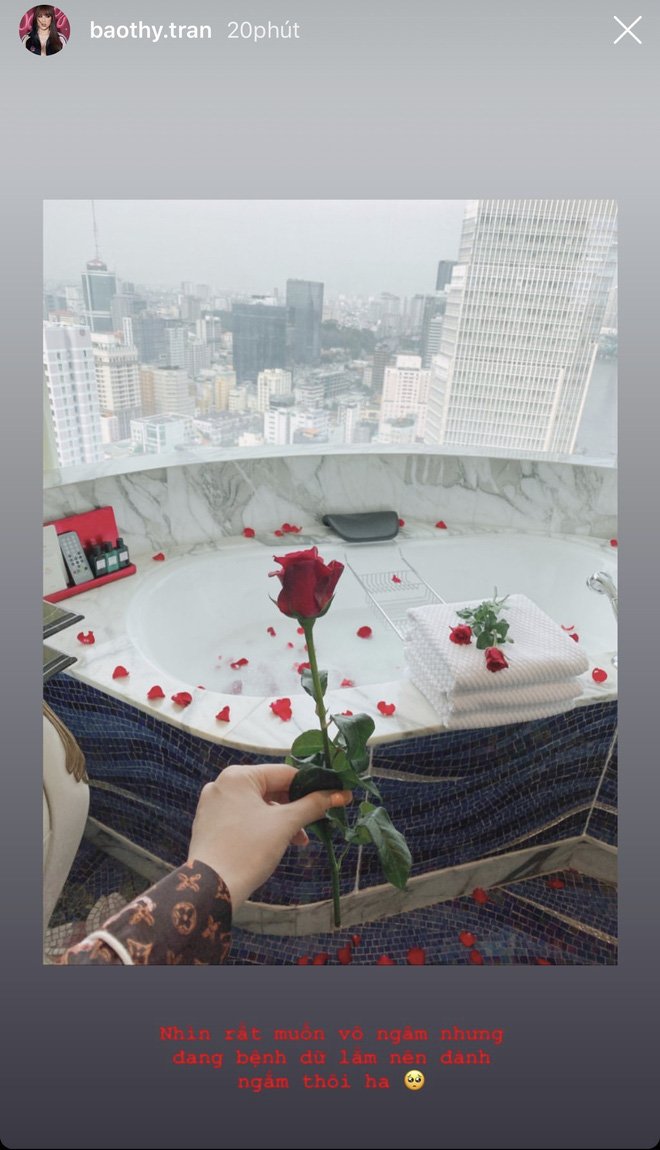The image size is (660, 1150).
Task: Tap the baothy.tran username
Action: pyautogui.click(x=150, y=31)
